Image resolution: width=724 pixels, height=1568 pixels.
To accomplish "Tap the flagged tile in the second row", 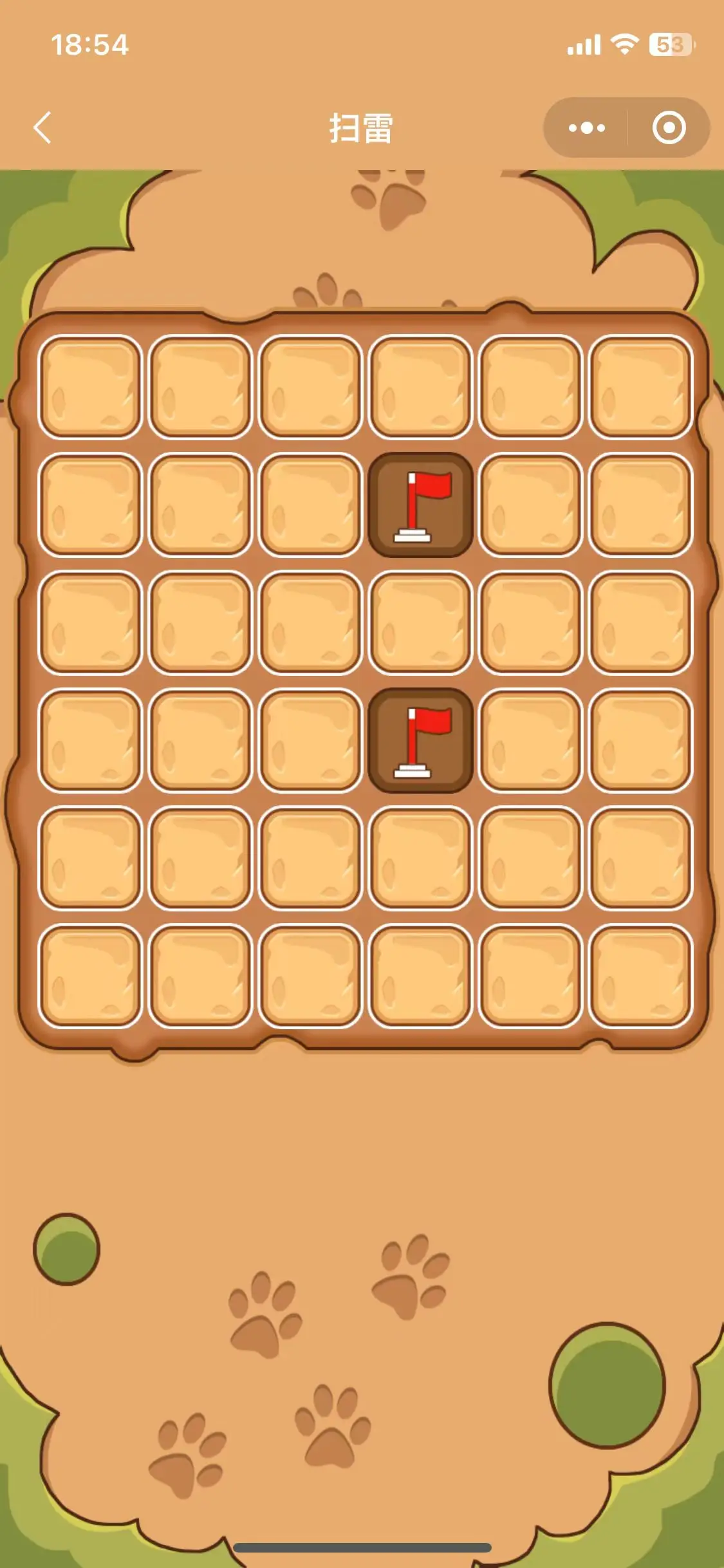I will 420,505.
